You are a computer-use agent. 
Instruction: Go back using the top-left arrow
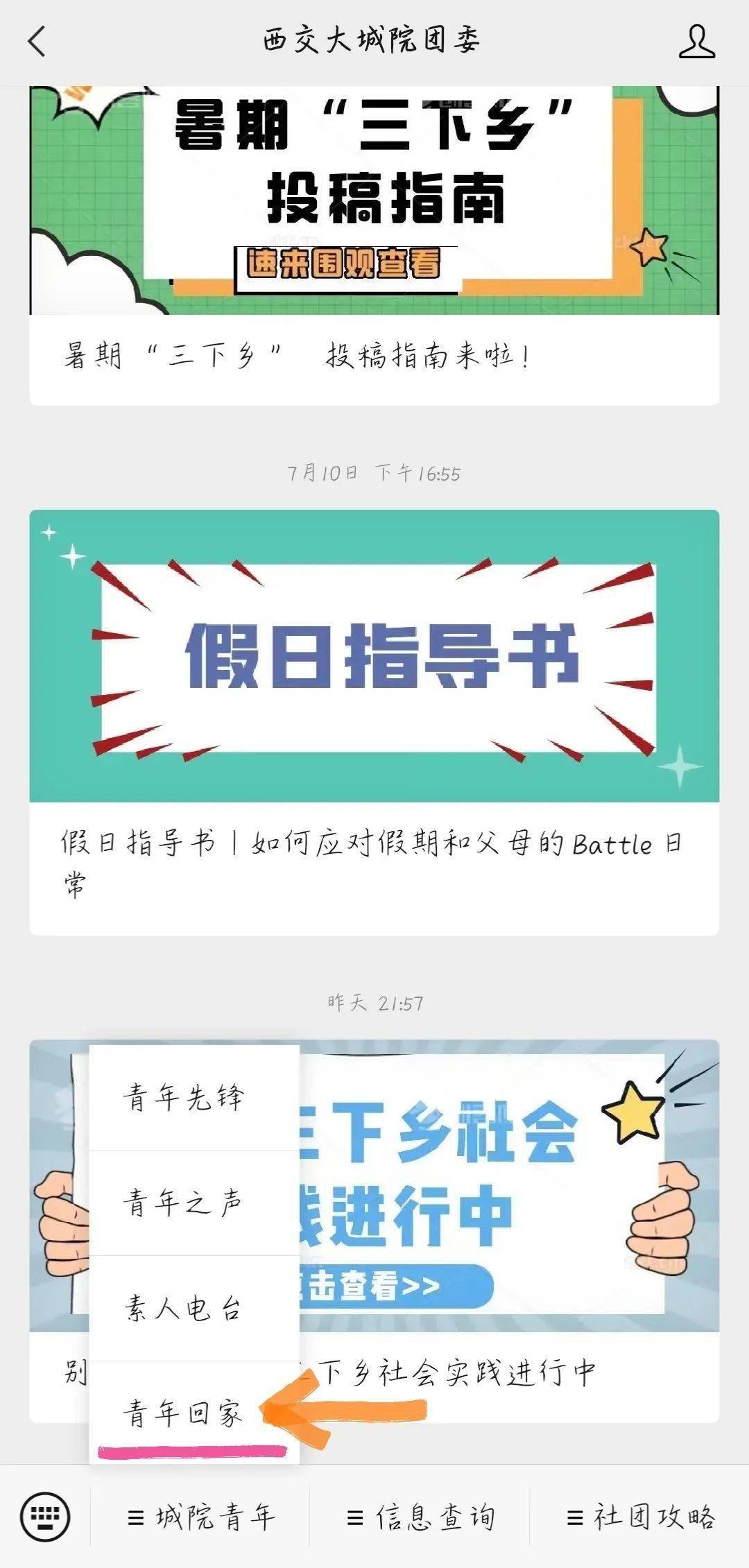[37, 41]
